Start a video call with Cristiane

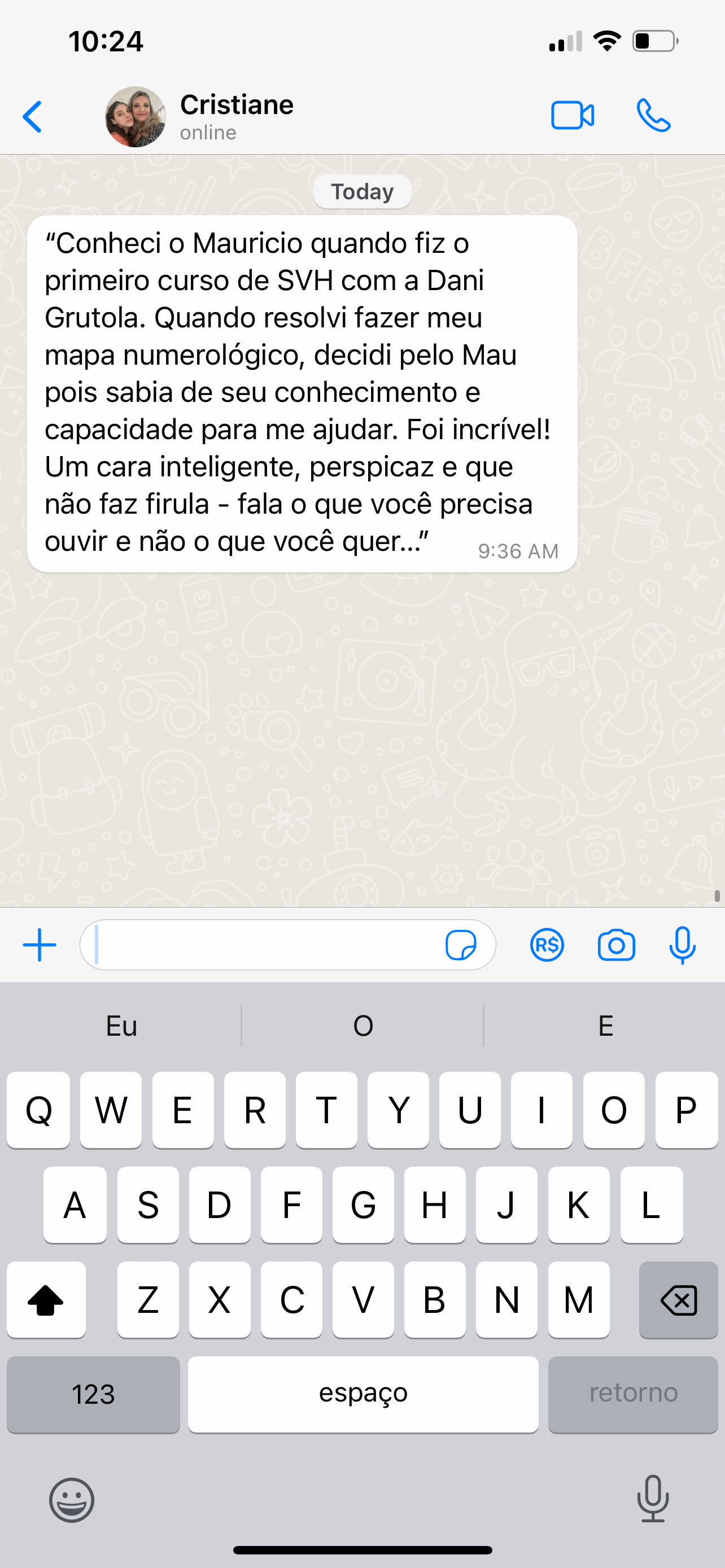coord(572,116)
